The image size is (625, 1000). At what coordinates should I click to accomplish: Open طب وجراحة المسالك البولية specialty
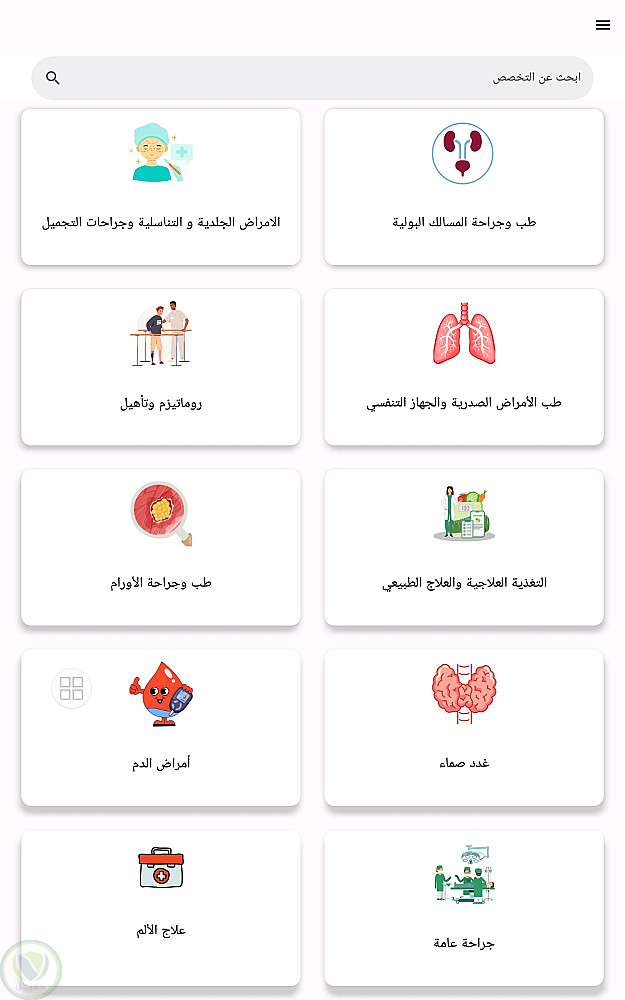(x=464, y=187)
